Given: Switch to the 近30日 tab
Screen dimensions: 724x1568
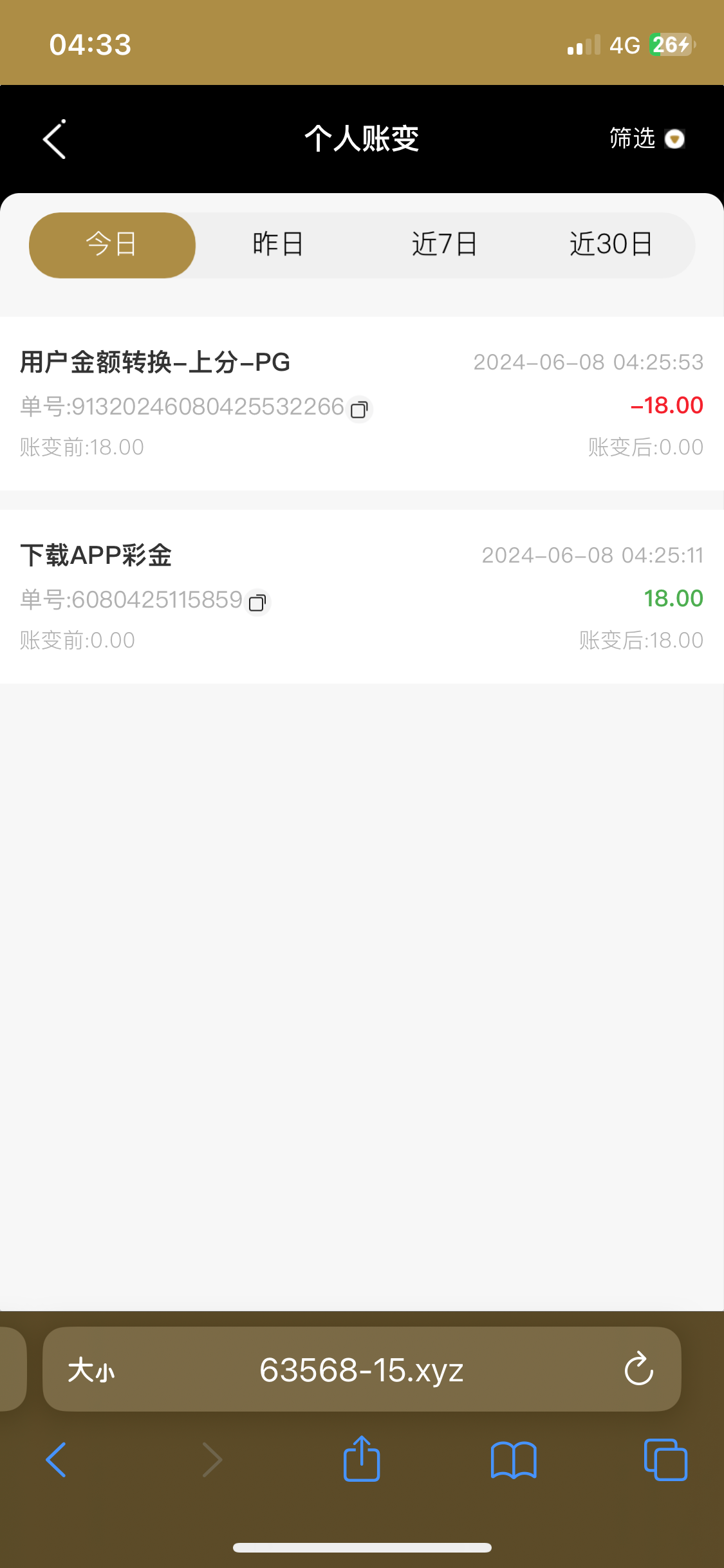Looking at the screenshot, I should point(611,245).
